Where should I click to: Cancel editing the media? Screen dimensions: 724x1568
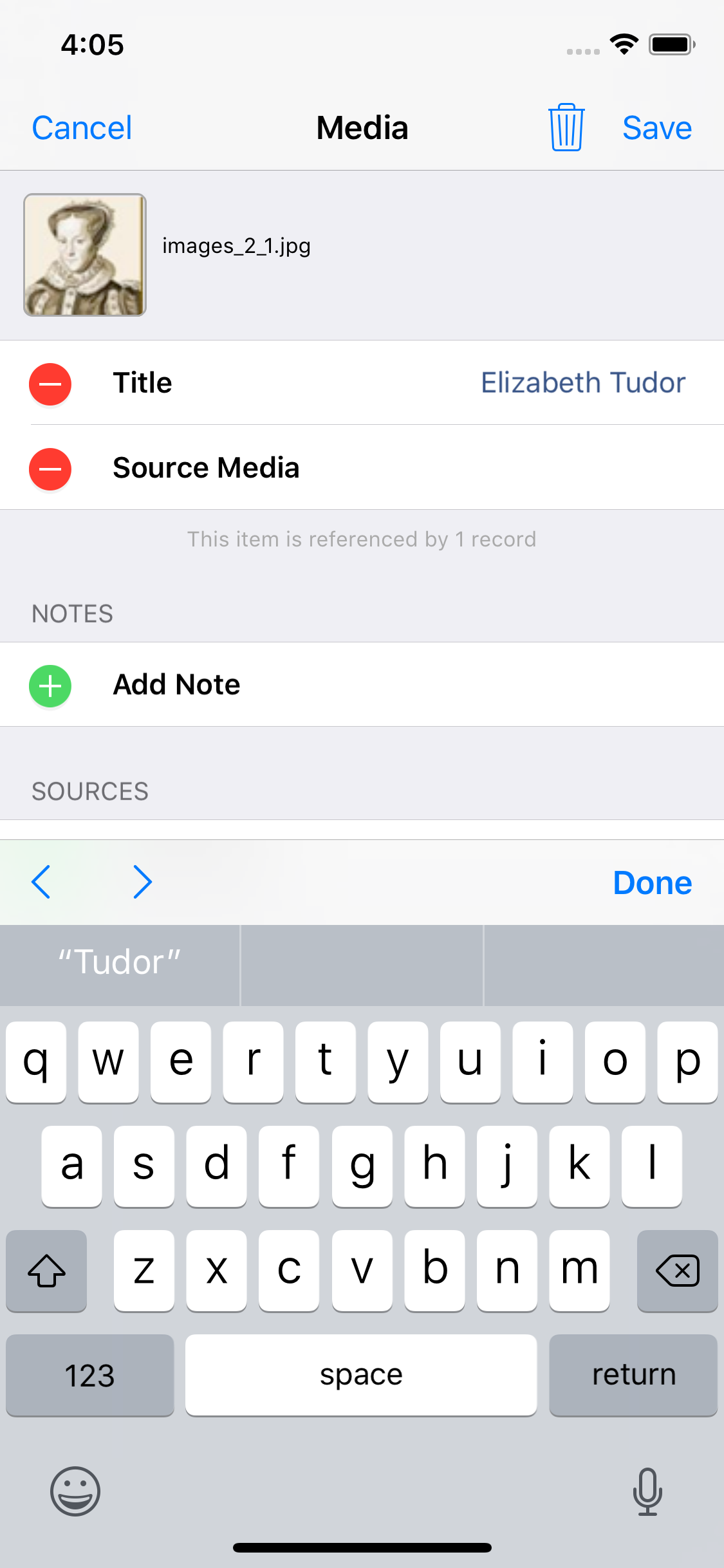tap(82, 128)
